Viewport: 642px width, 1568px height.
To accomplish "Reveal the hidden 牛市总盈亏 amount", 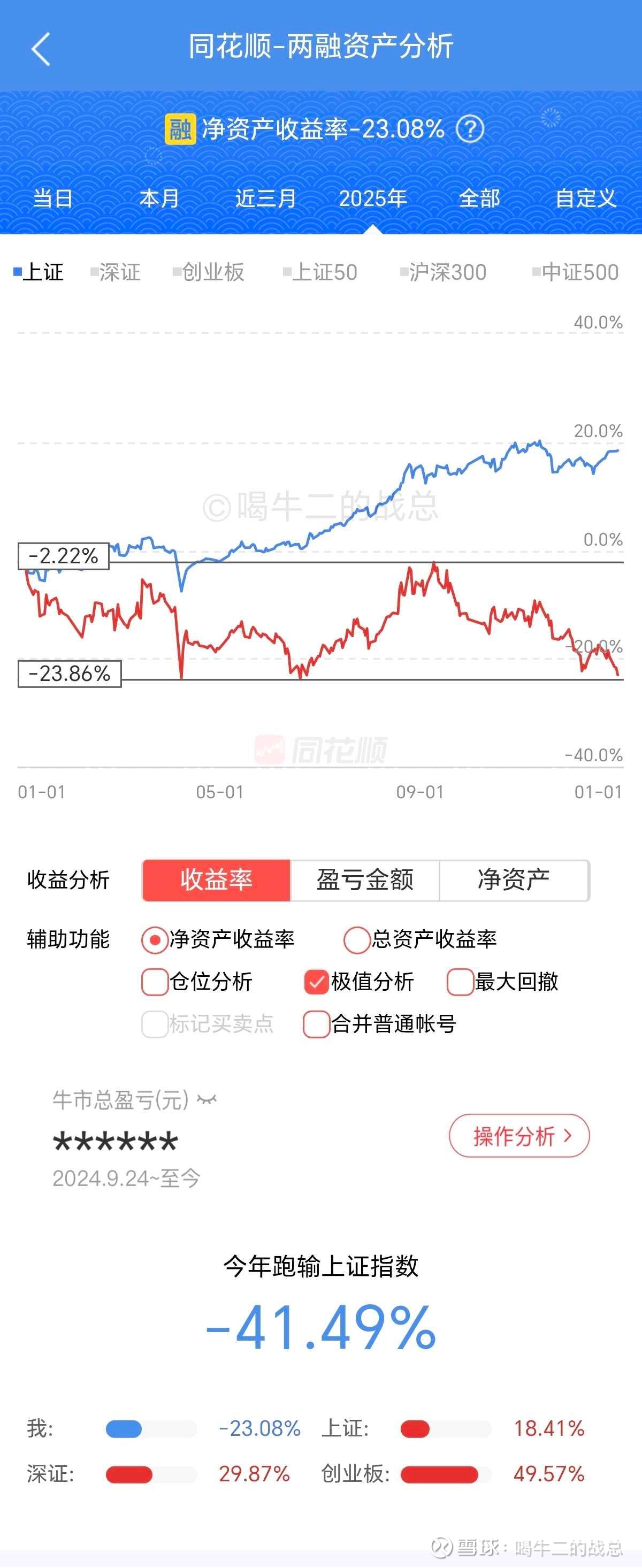I will click(x=207, y=1100).
